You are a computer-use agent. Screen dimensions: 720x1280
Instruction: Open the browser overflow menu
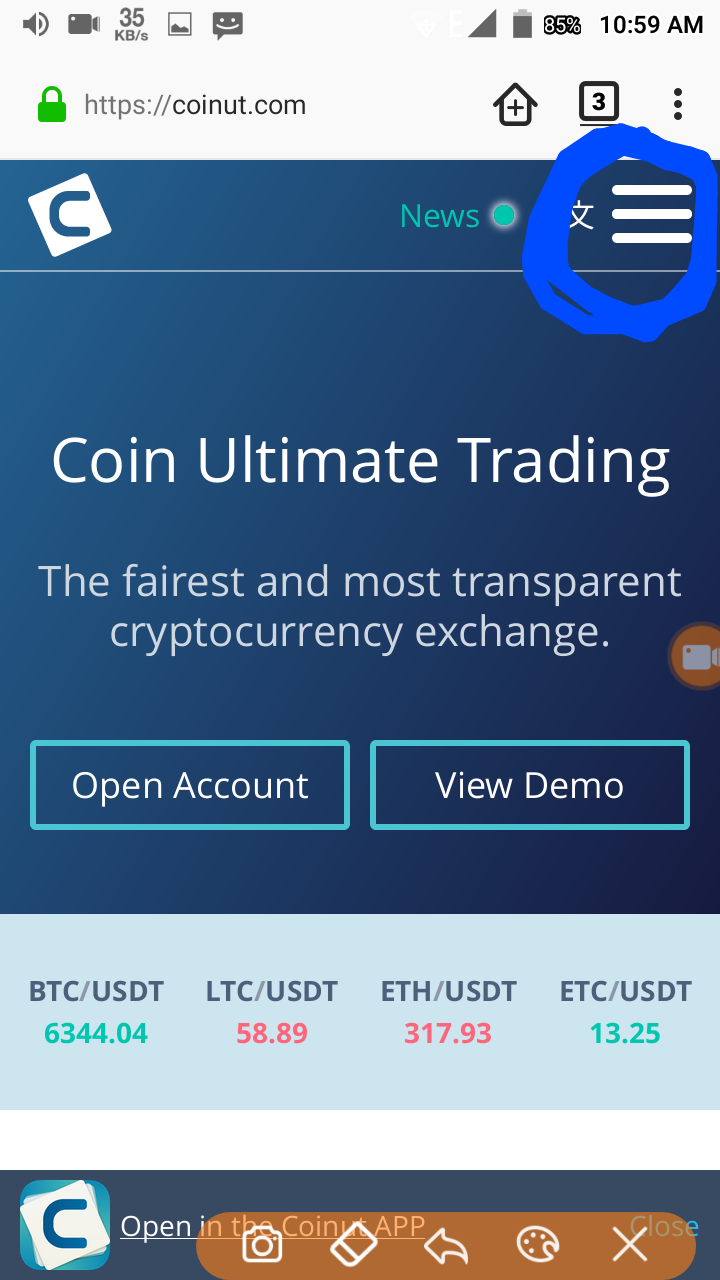coord(678,104)
